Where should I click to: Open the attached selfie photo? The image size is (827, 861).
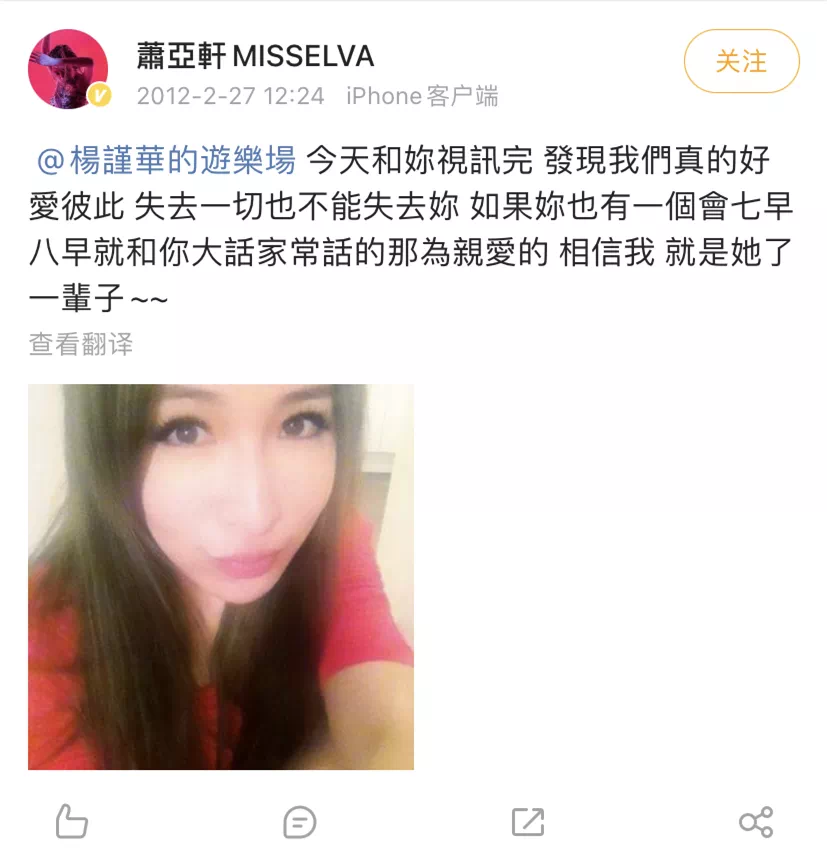pyautogui.click(x=221, y=577)
